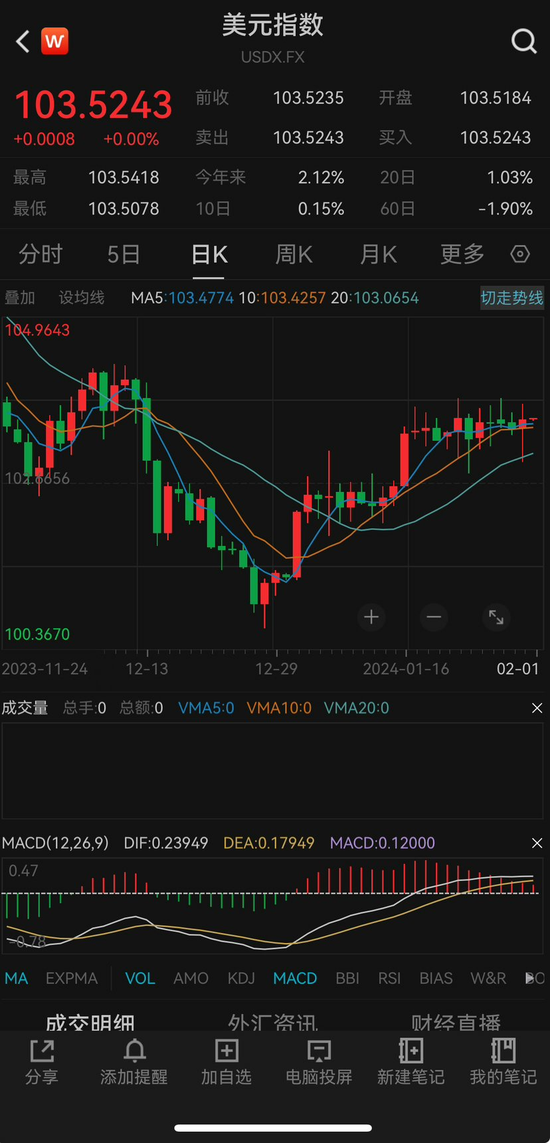Zoom out the chart with minus

(x=434, y=617)
